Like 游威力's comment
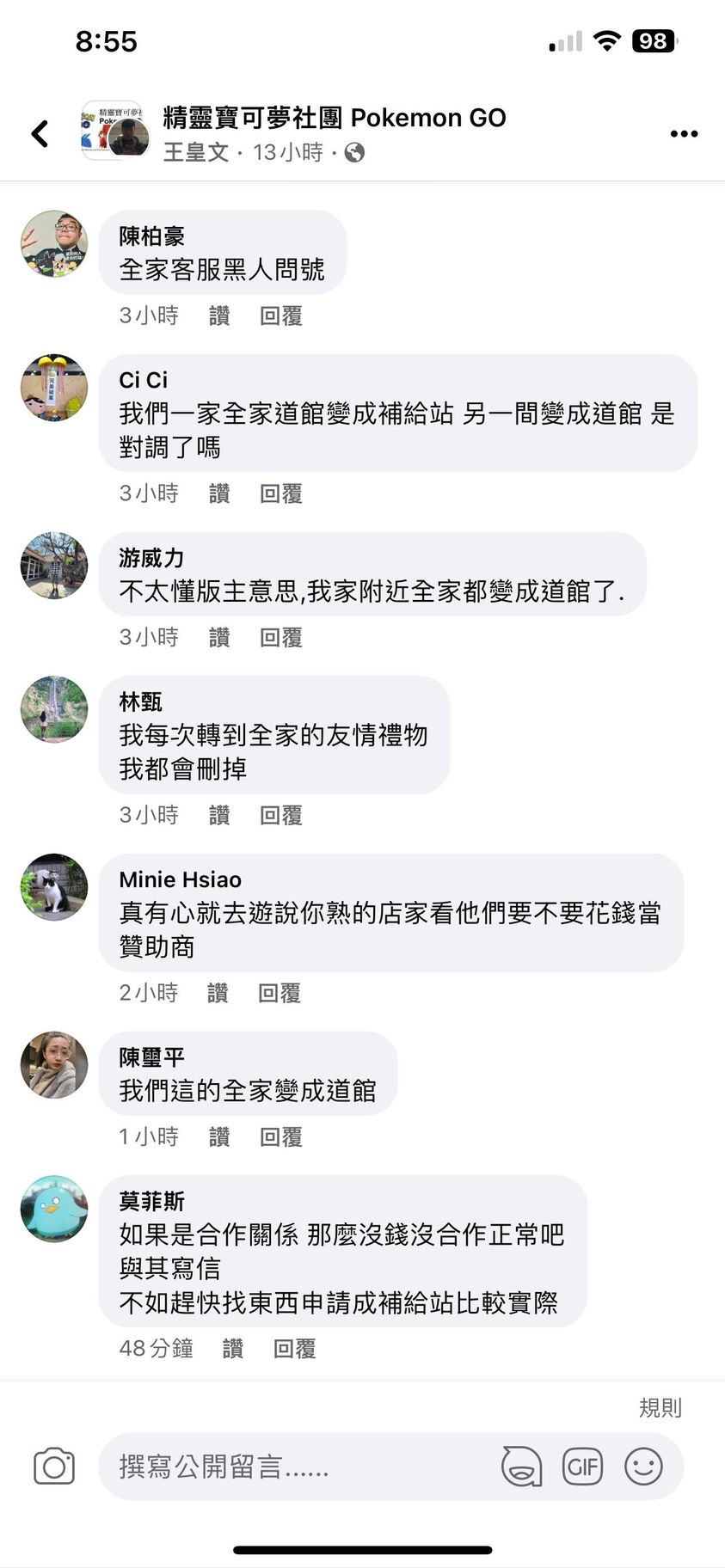The width and height of the screenshot is (725, 1568). click(x=219, y=637)
